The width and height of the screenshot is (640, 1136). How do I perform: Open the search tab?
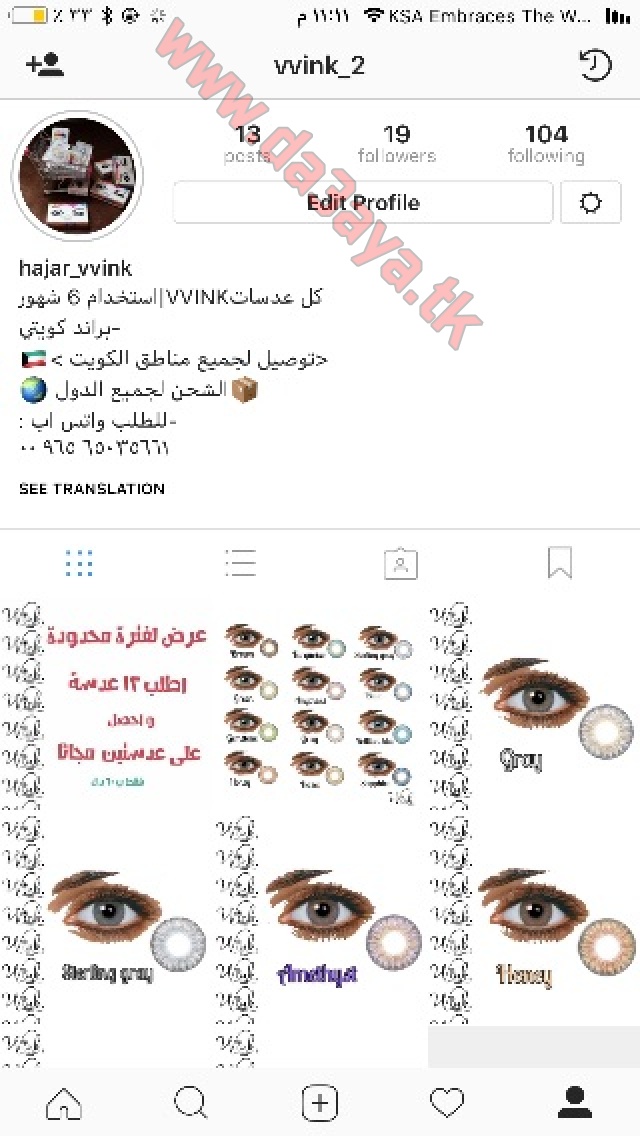pos(191,1102)
